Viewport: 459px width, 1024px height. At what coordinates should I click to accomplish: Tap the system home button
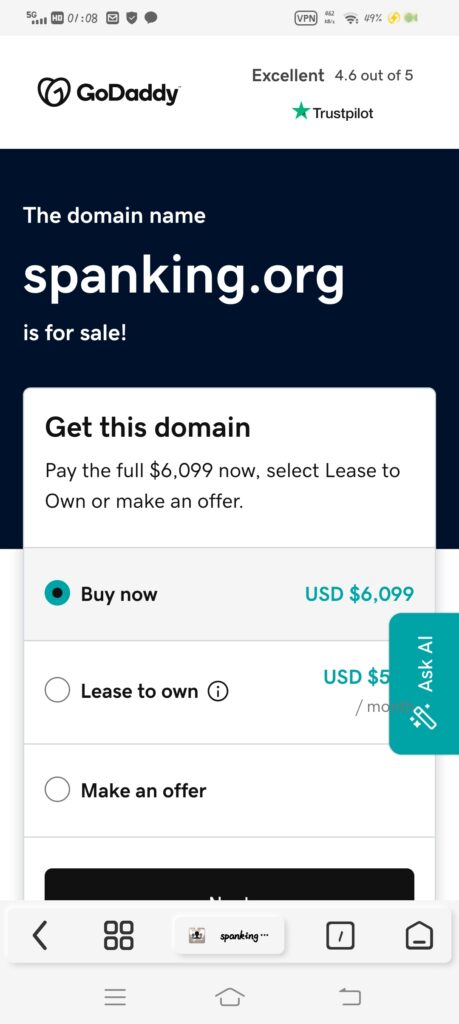(230, 996)
